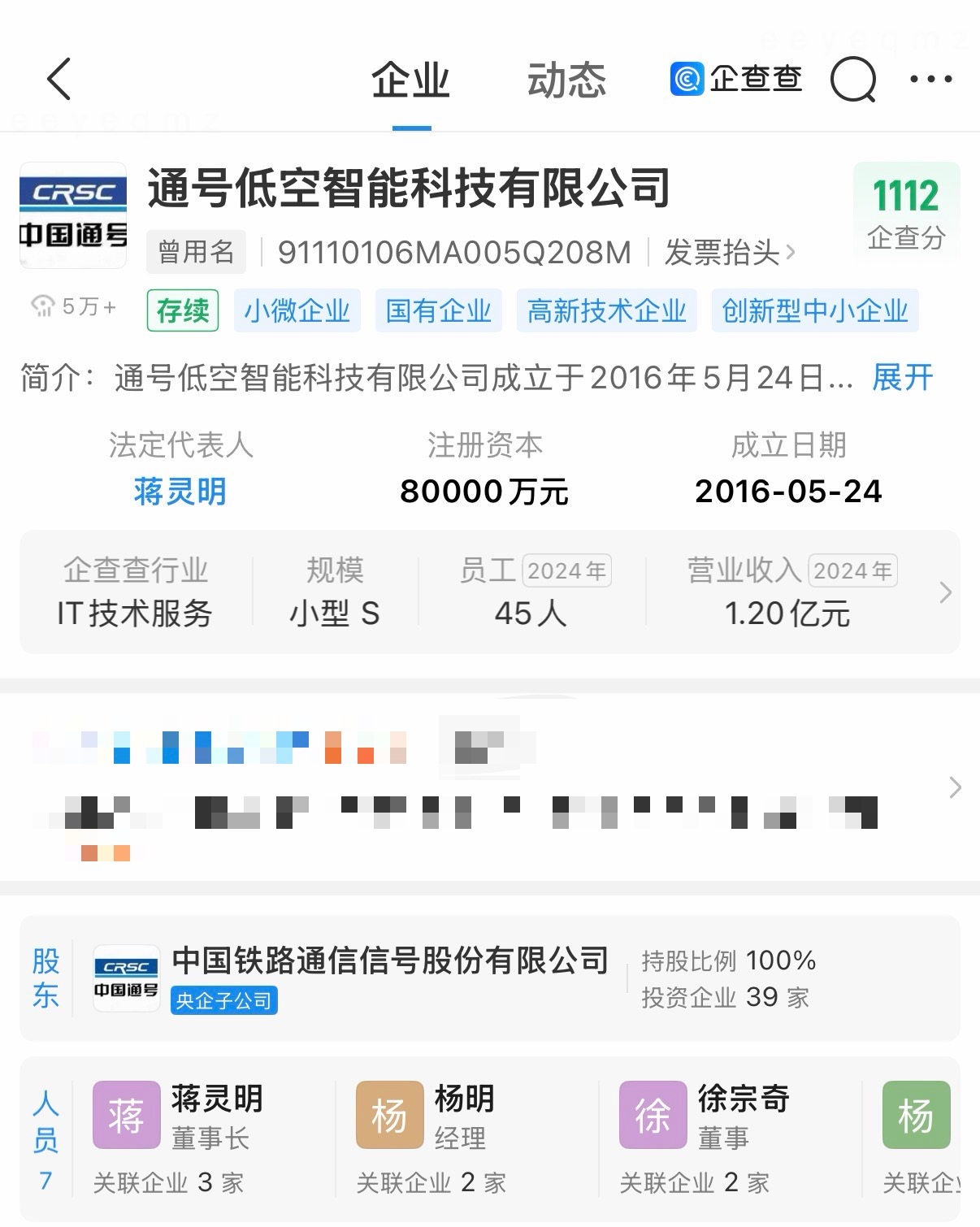Expand the company intro with 展开
Screen dimensions: 980x1227
(902, 378)
